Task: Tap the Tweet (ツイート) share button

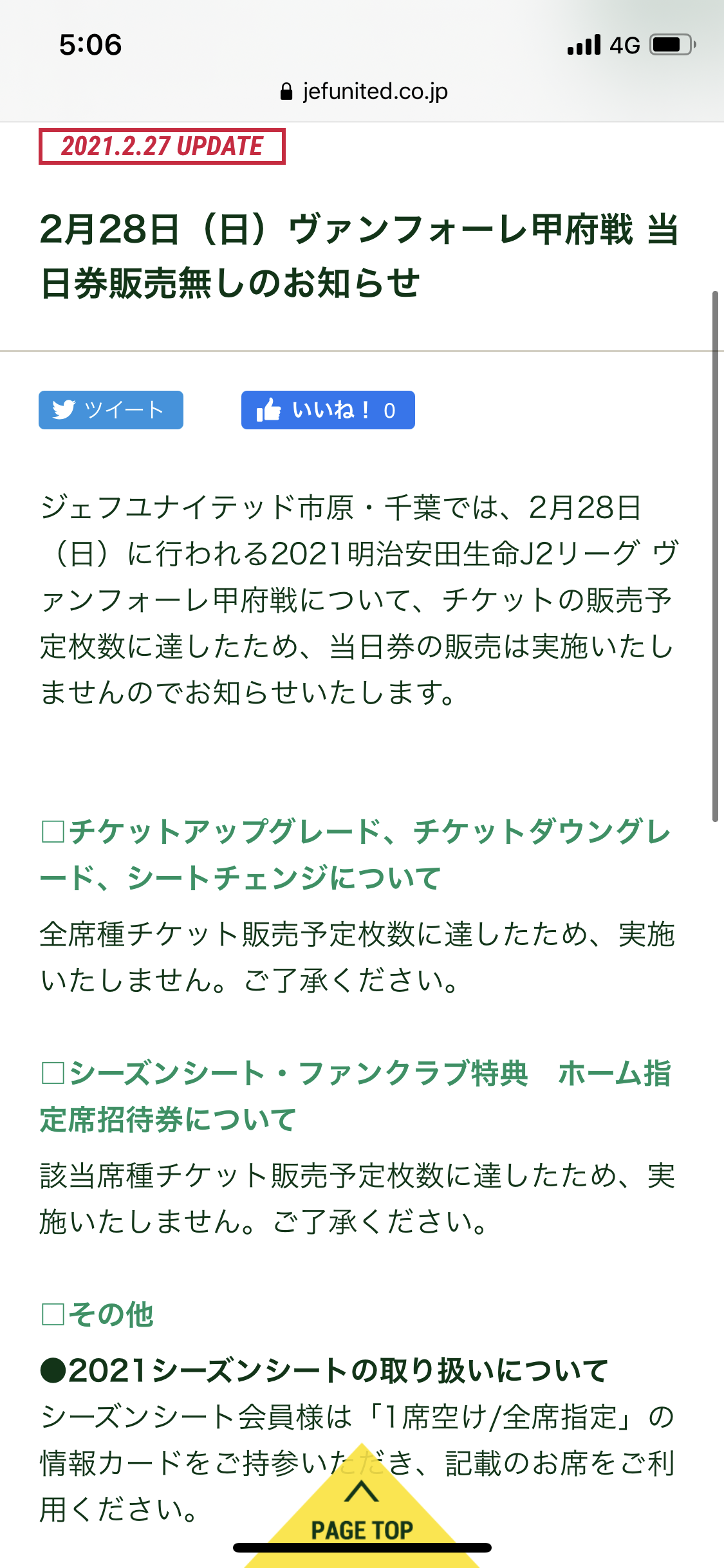Action: pyautogui.click(x=111, y=410)
